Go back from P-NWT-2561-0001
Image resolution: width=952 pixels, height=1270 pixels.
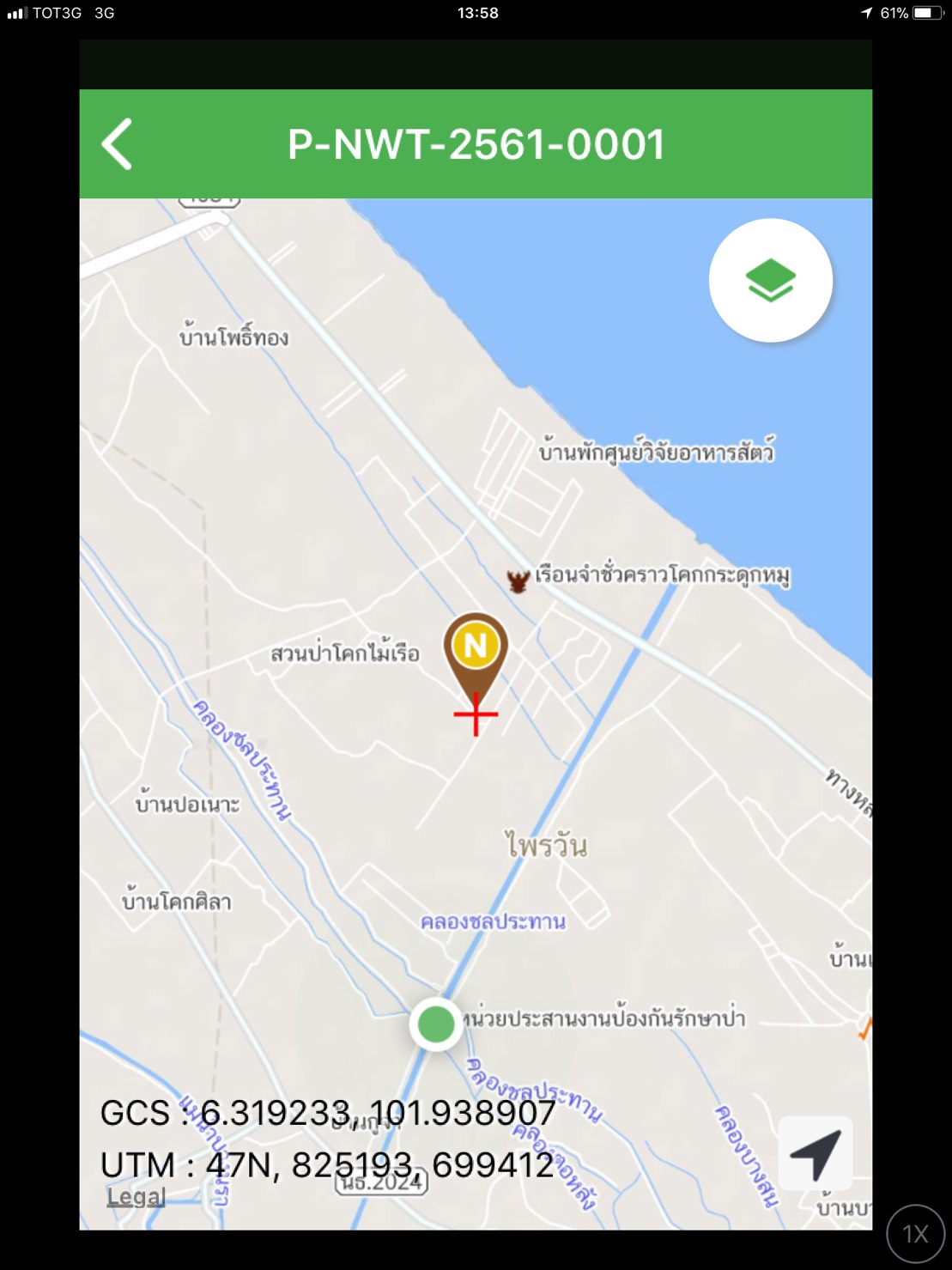(118, 144)
